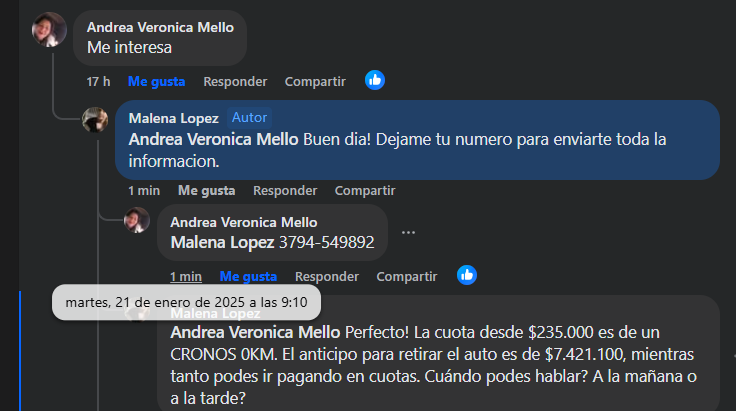Open tagged Andrea Veronica Mello in "Perfecto!" comment
Image resolution: width=736 pixels, height=411 pixels.
(x=256, y=332)
